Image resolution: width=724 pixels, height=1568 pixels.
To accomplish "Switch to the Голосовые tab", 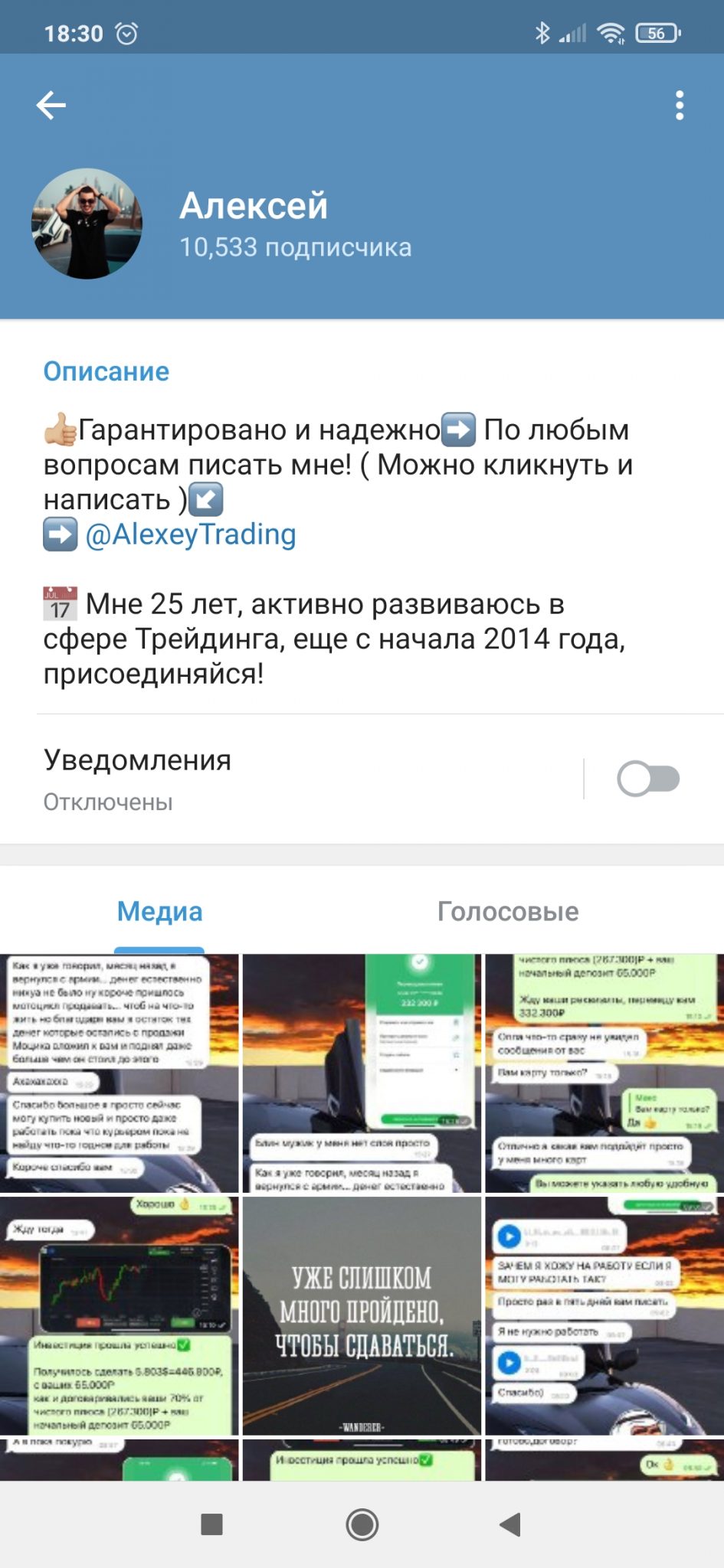I will [x=507, y=911].
